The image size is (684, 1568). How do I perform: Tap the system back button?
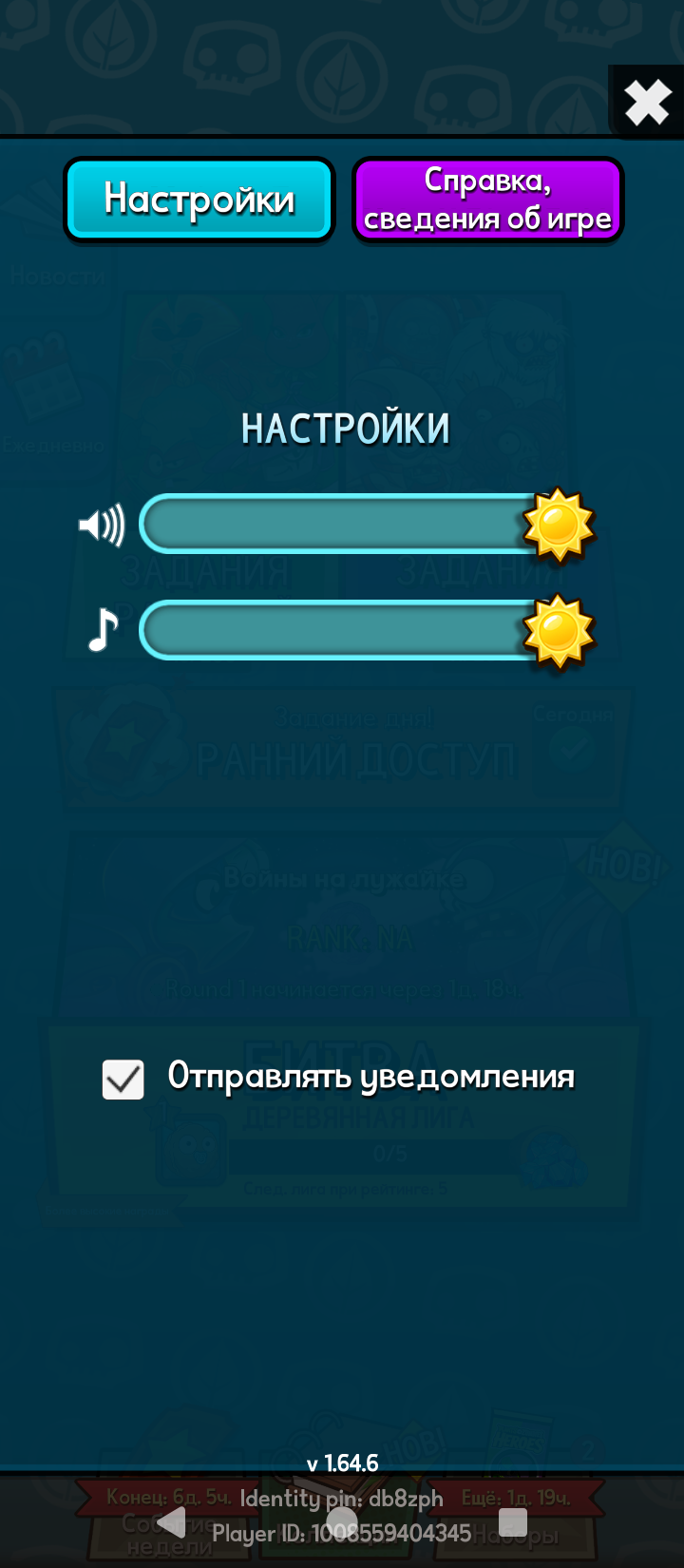(x=171, y=1522)
